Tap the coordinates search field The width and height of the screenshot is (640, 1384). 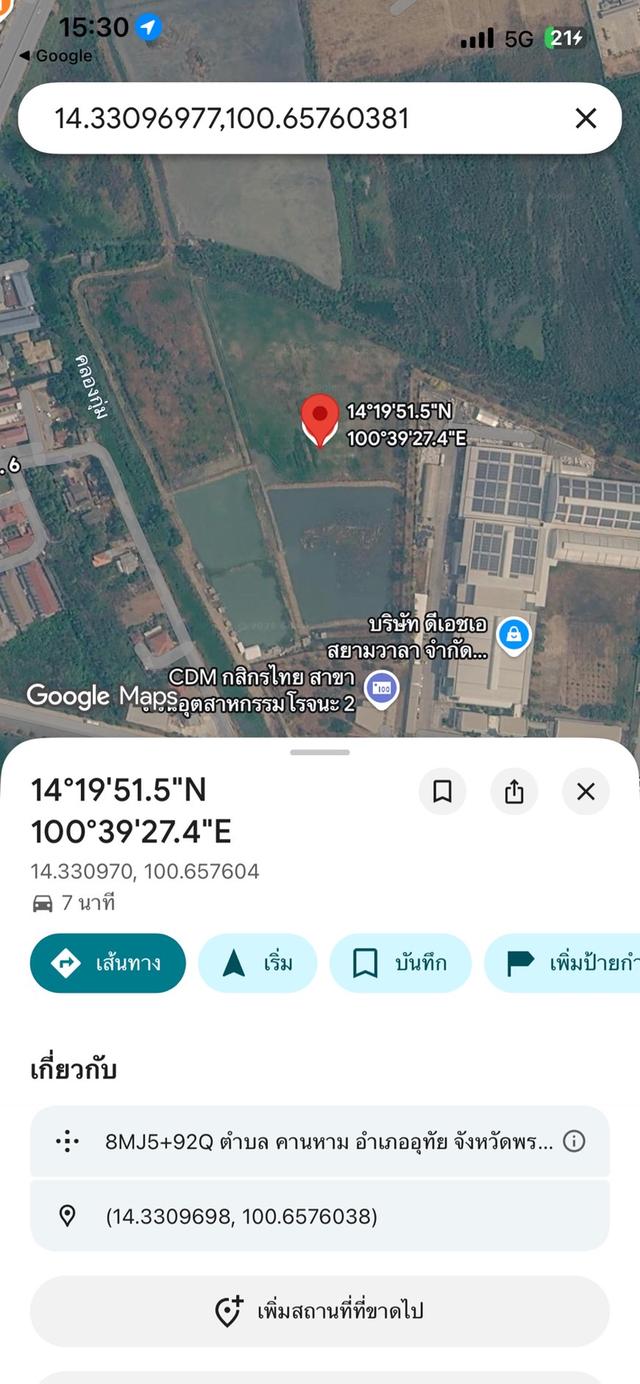[300, 118]
